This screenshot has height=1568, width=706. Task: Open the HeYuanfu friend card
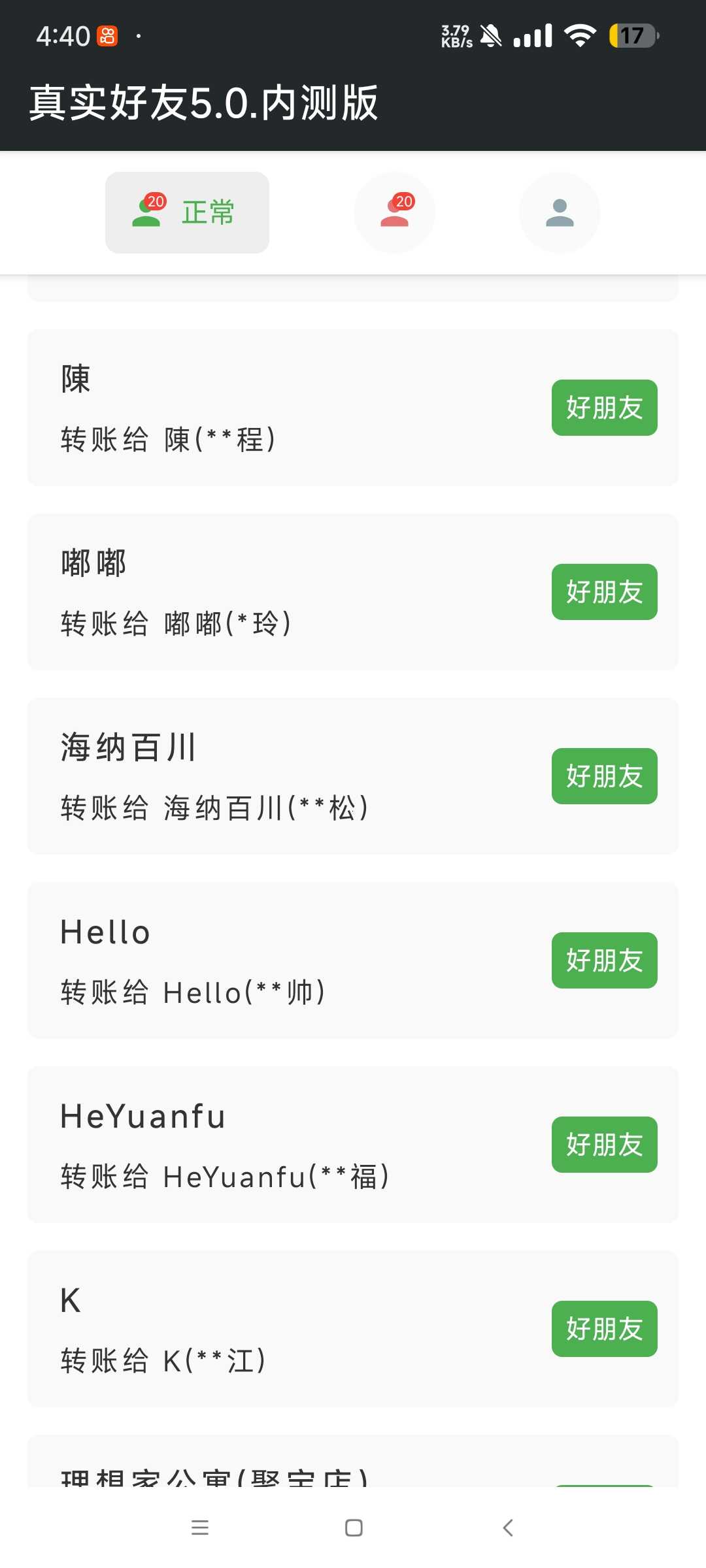click(353, 1145)
